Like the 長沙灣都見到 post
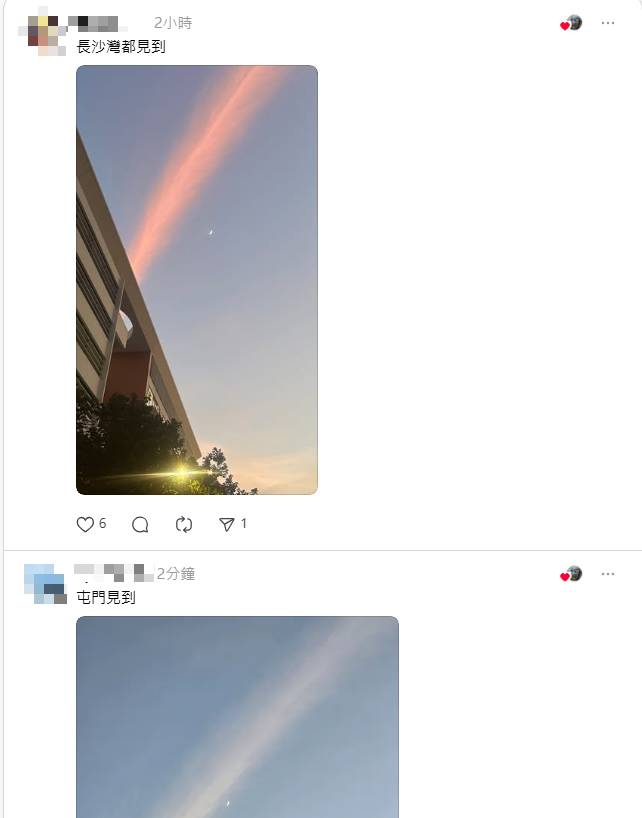 pos(85,524)
